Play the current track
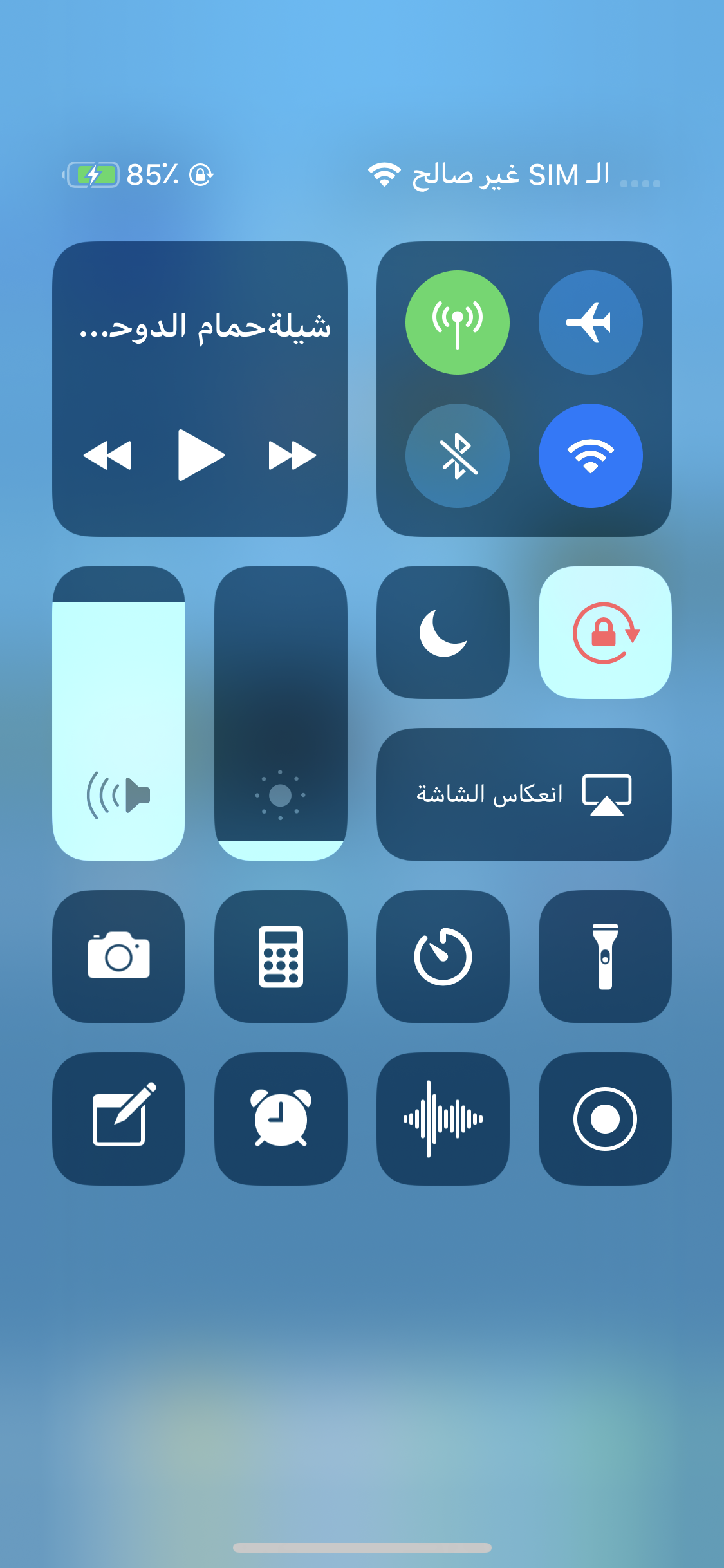Screen dimensions: 724x1568 click(x=200, y=455)
